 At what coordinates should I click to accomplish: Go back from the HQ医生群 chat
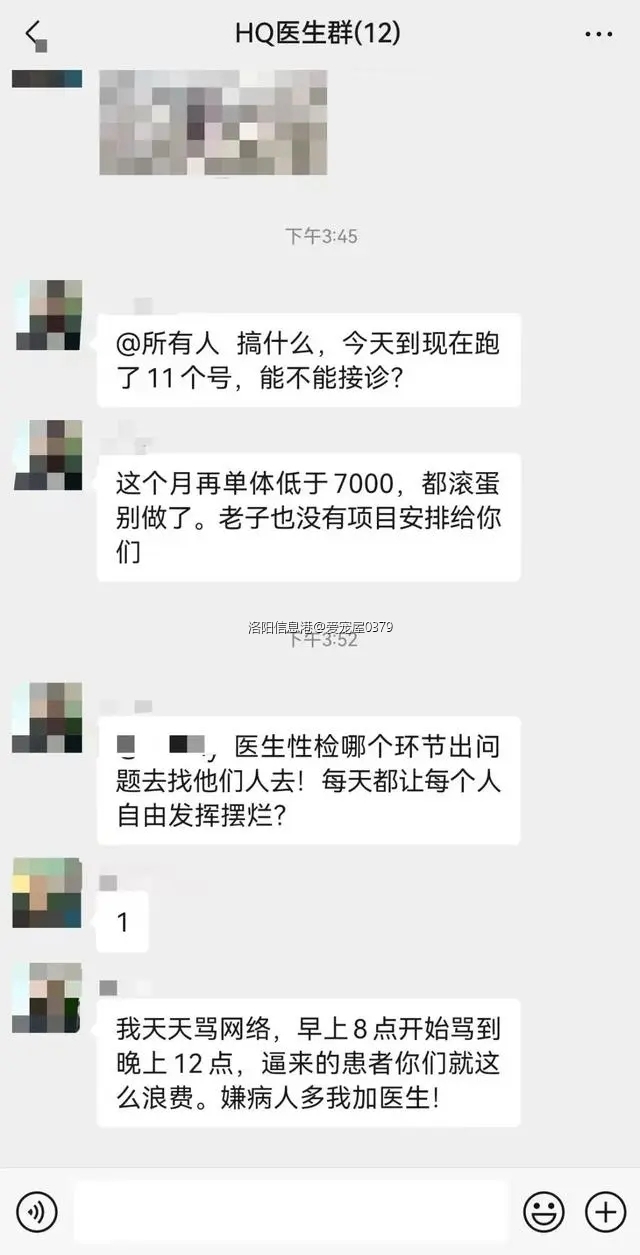[x=36, y=34]
